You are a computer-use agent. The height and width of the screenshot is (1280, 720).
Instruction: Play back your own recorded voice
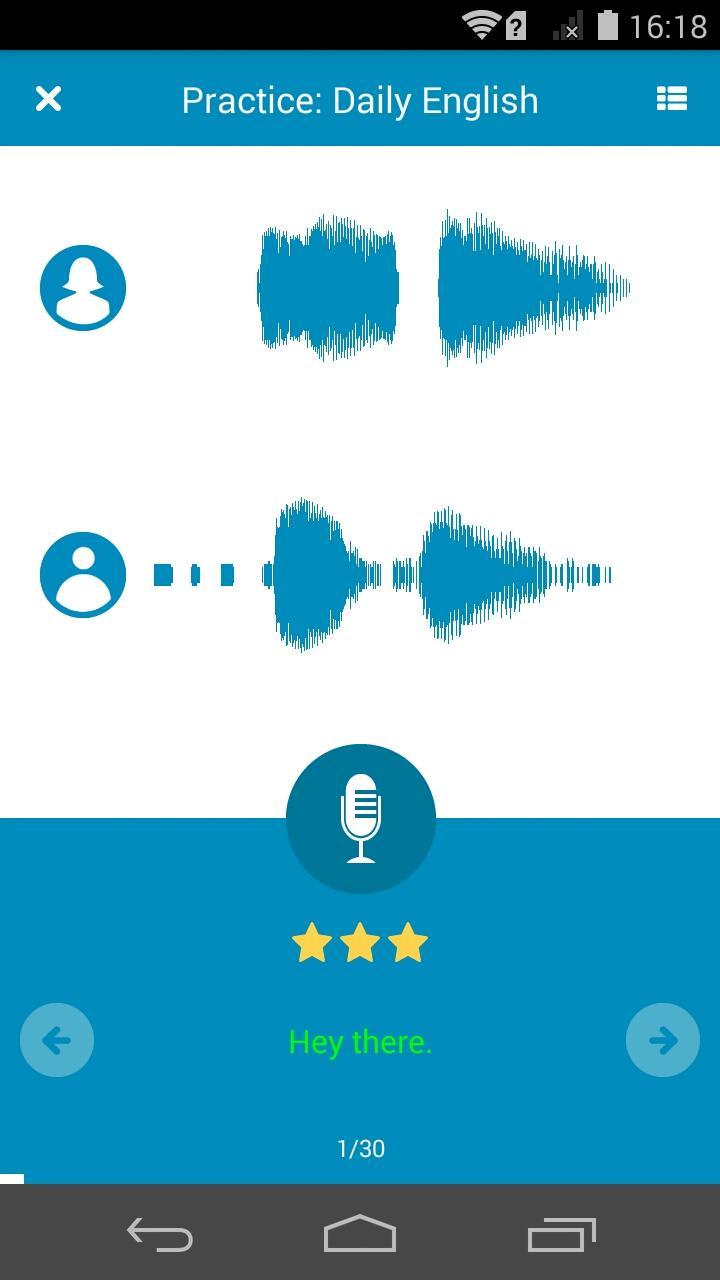(x=83, y=575)
